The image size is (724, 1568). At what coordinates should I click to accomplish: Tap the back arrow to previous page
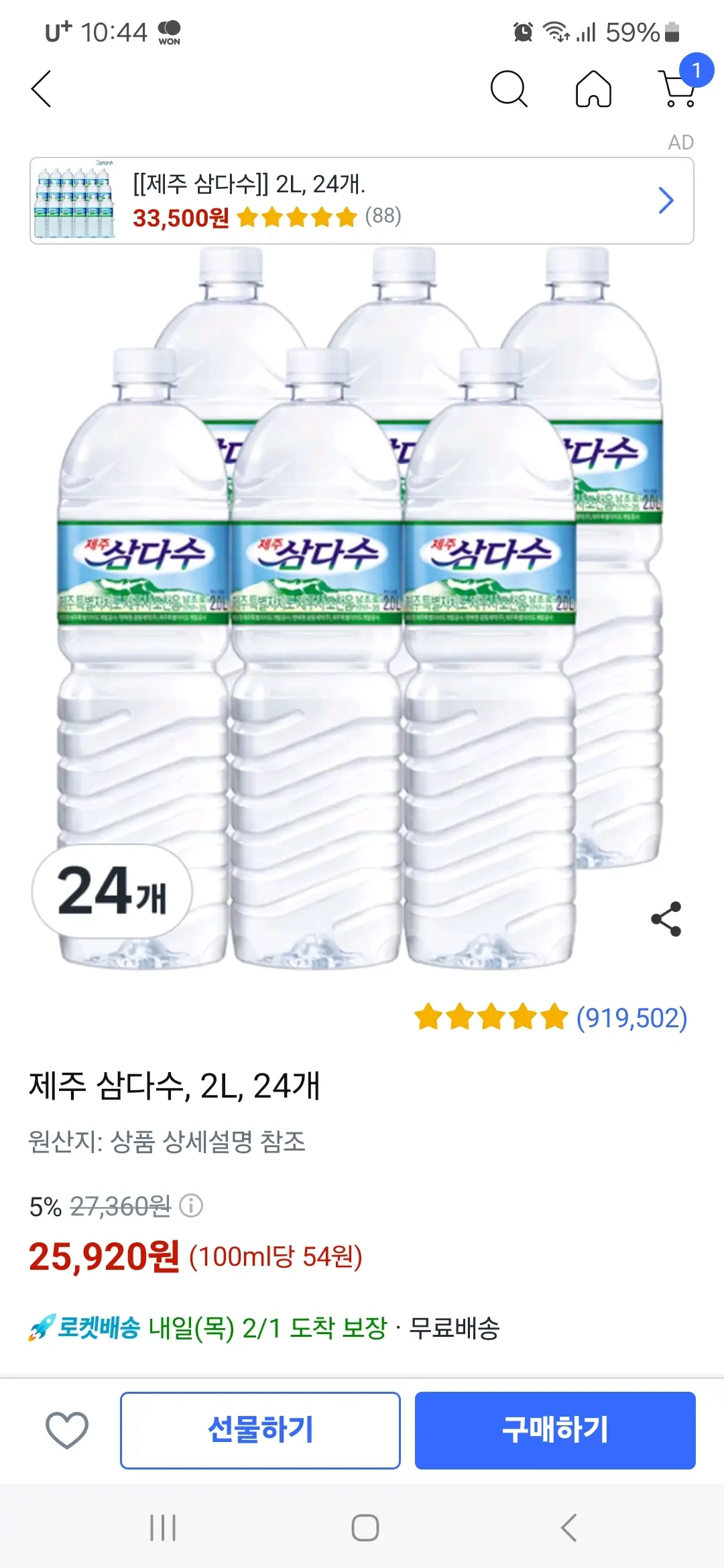click(40, 89)
